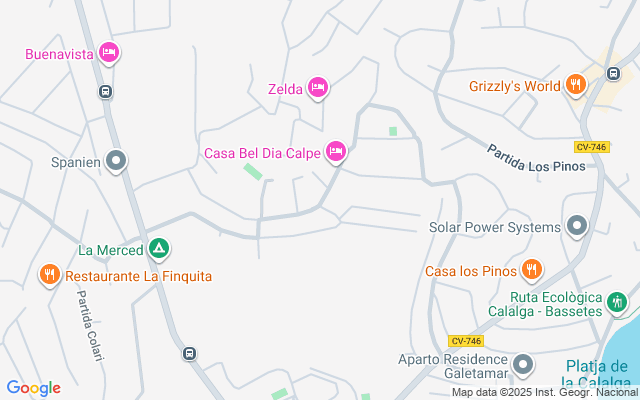Tap the bus stop near Grizzly's World
The height and width of the screenshot is (400, 640).
(x=612, y=74)
